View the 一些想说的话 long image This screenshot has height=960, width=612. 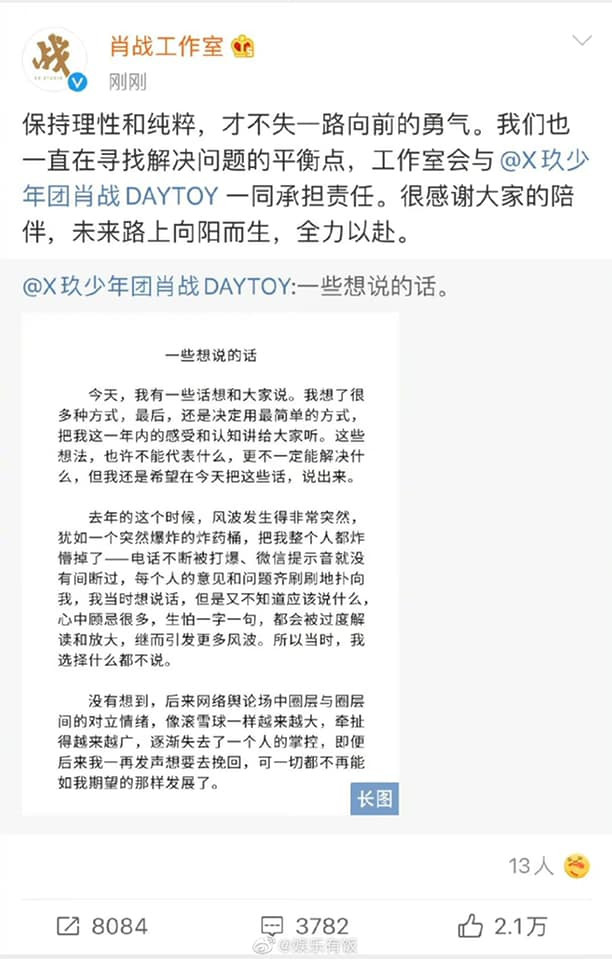coord(210,563)
